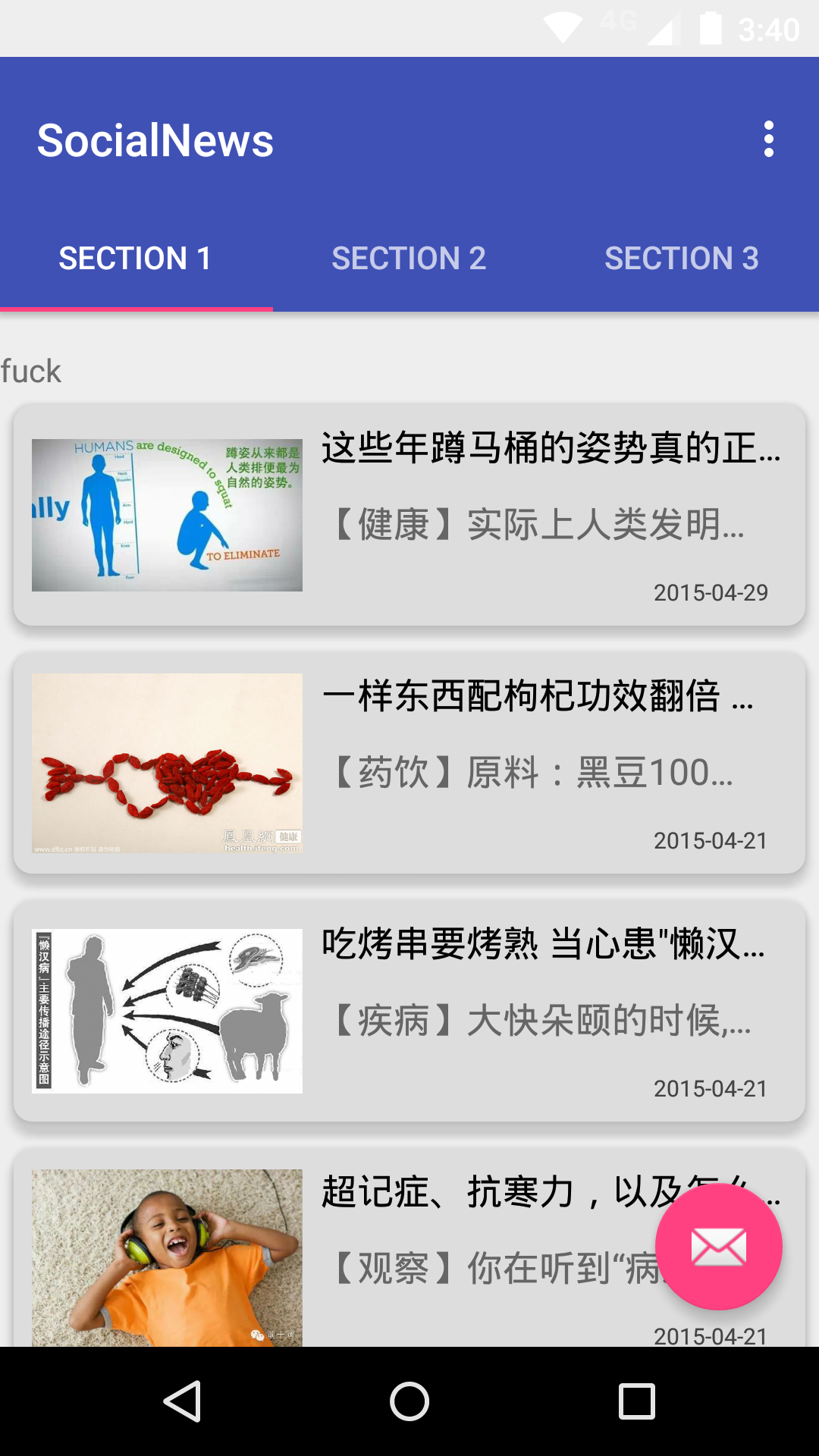Open the 蹲马桶的姿势 article card

tap(409, 515)
